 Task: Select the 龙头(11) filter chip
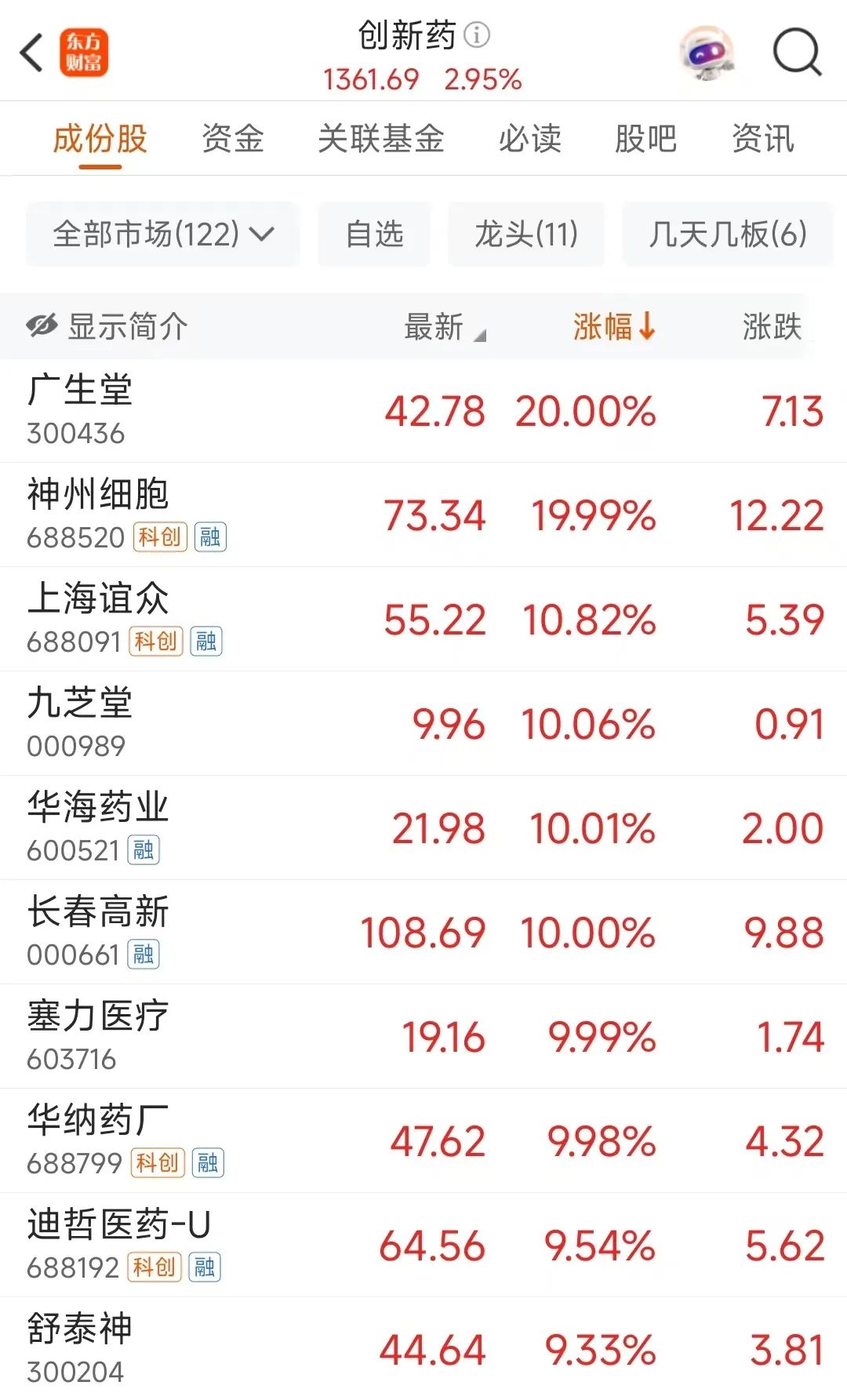(x=526, y=234)
